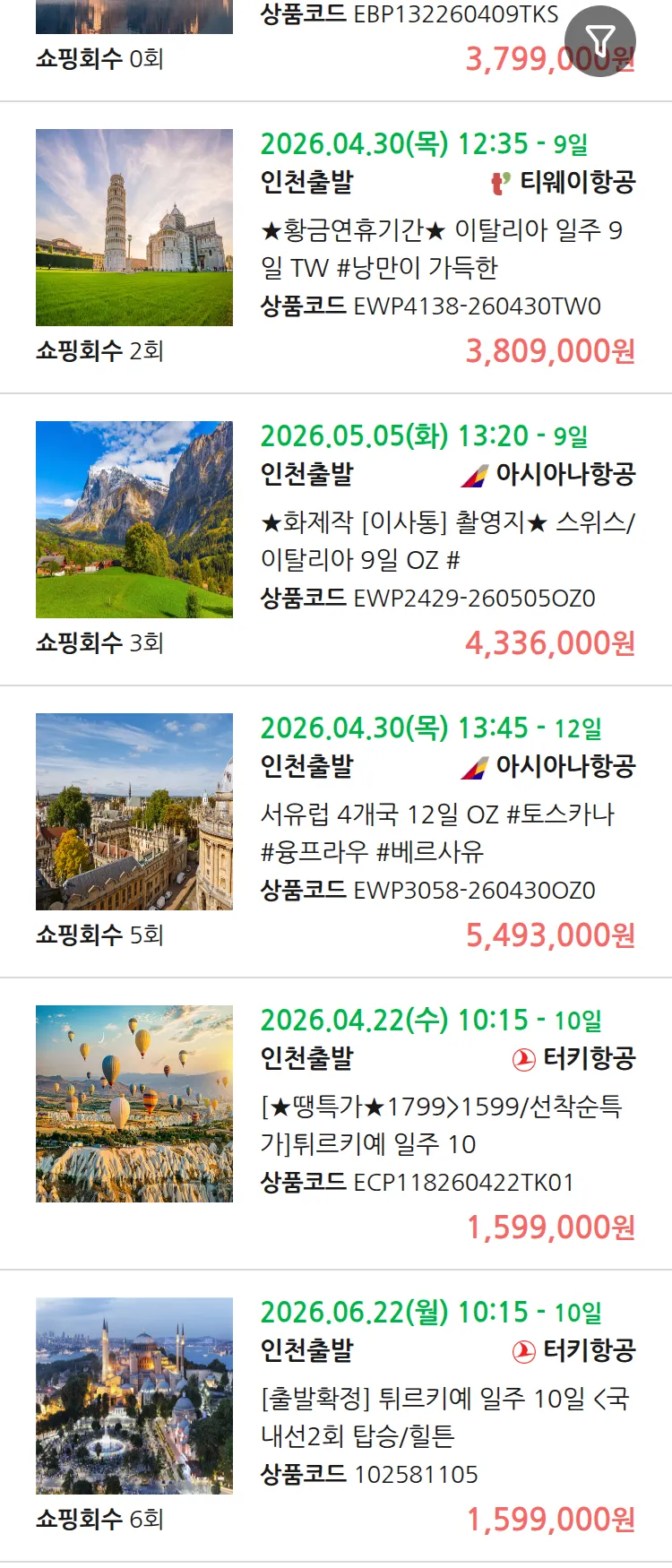672x1568 pixels.
Task: View the 스위스/이탈리아 9일 OZ package
Action: [446, 540]
